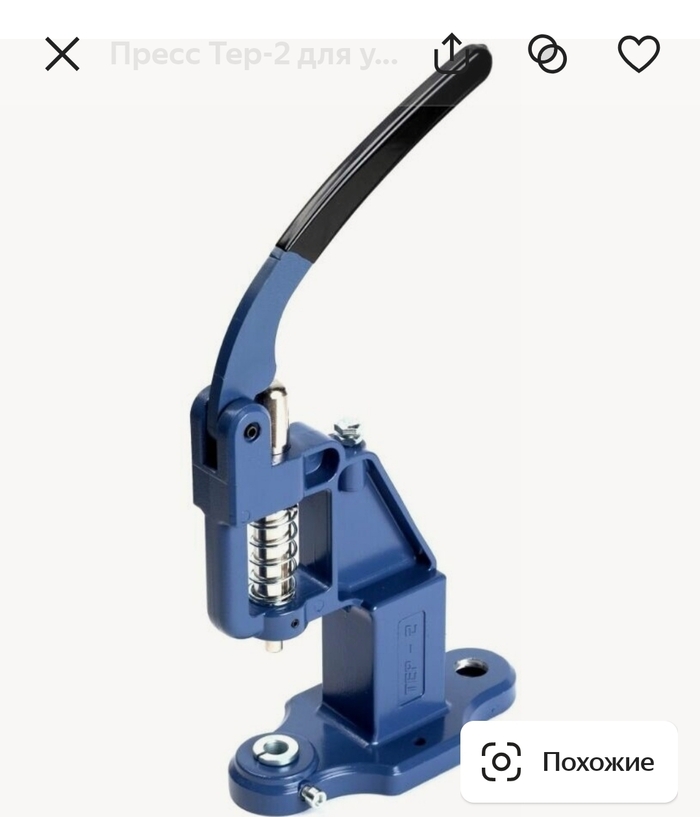
Task: Close the product photo view
Action: pyautogui.click(x=62, y=54)
